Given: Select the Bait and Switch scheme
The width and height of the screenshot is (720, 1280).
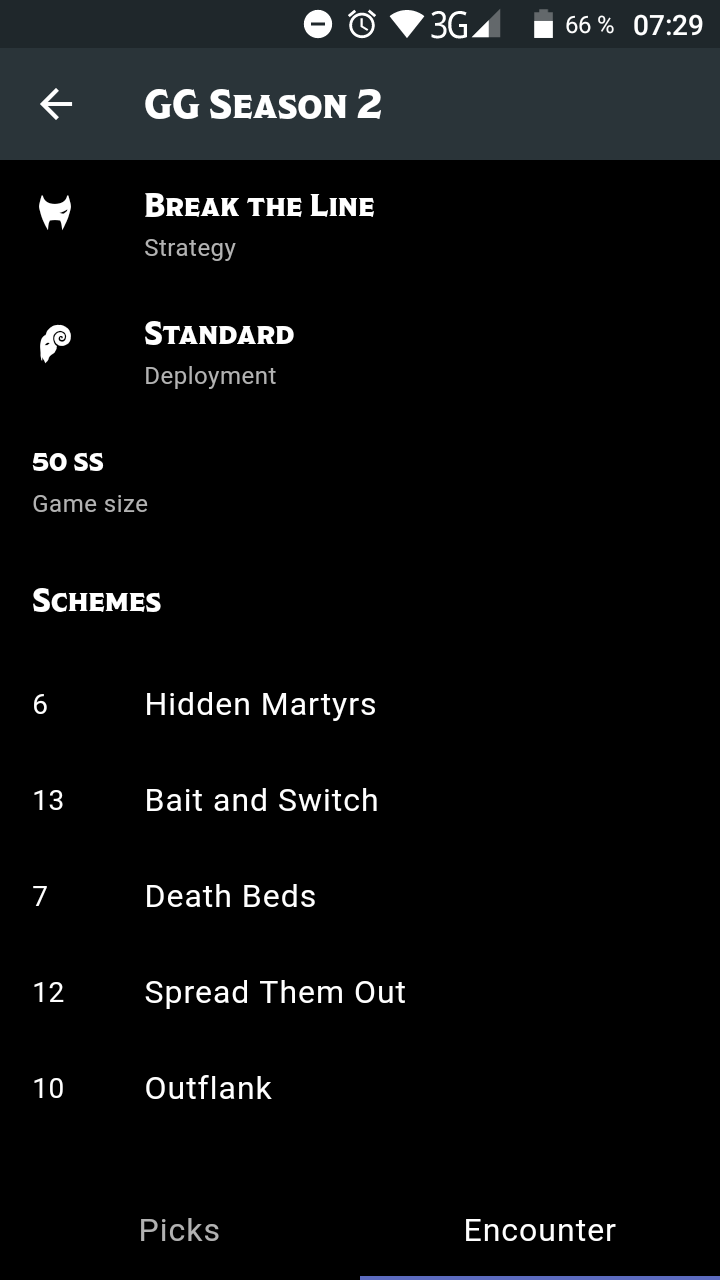Looking at the screenshot, I should (262, 800).
